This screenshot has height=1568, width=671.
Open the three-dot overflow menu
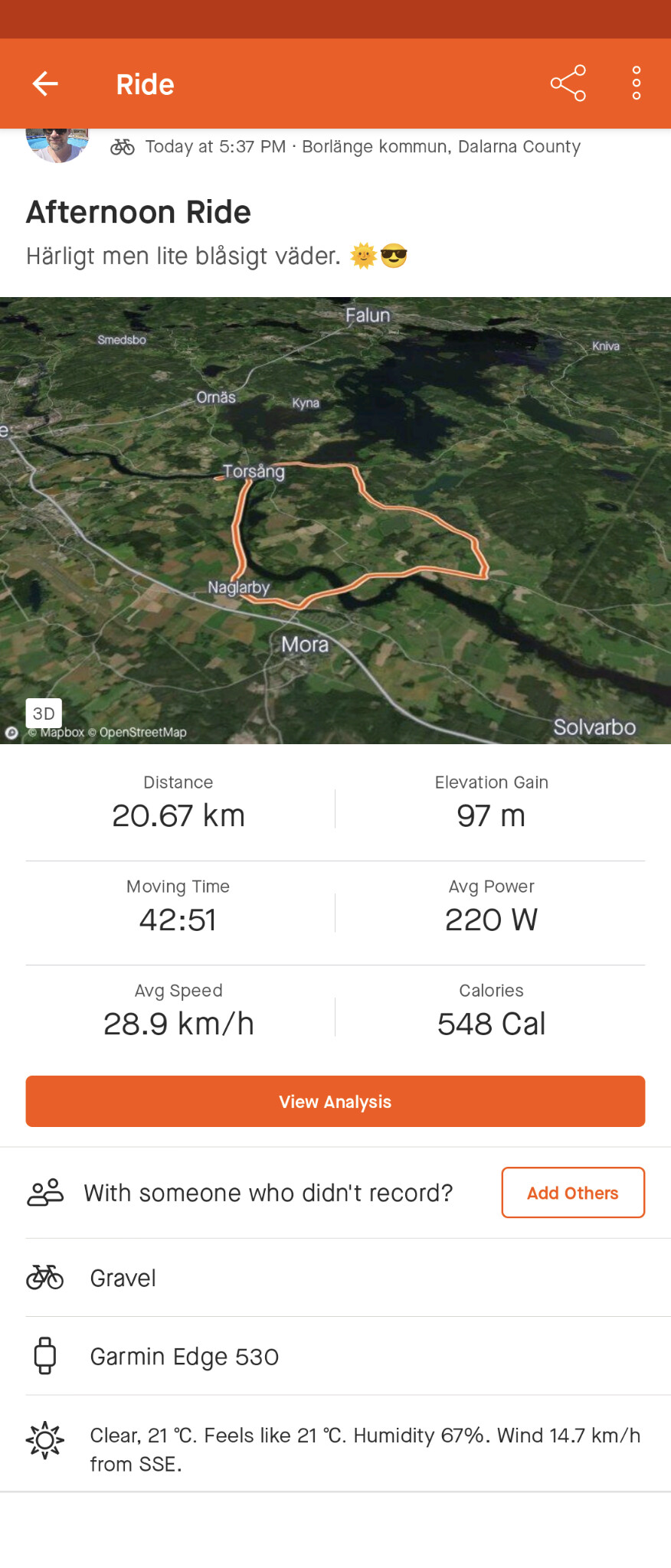click(636, 83)
